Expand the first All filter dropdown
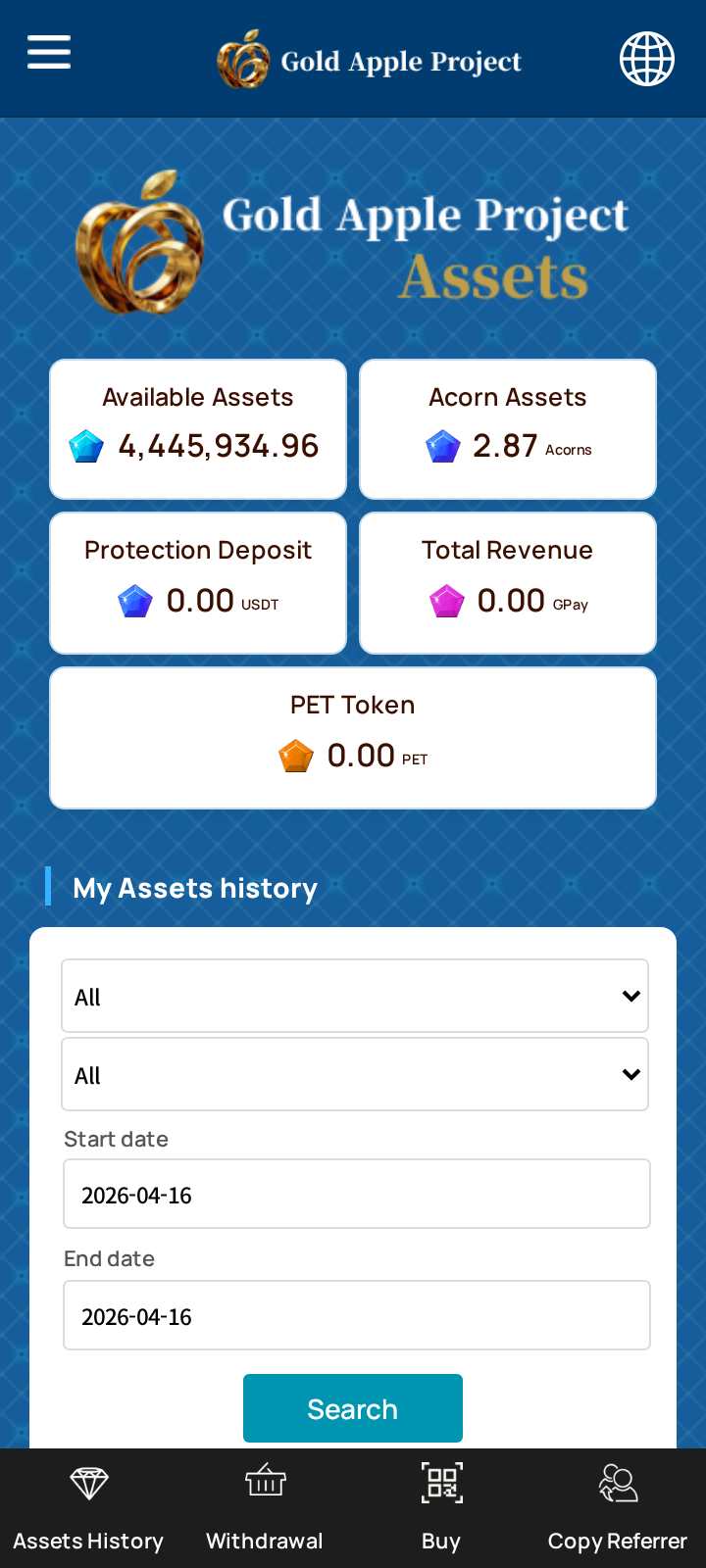Image resolution: width=706 pixels, height=1568 pixels. click(355, 996)
